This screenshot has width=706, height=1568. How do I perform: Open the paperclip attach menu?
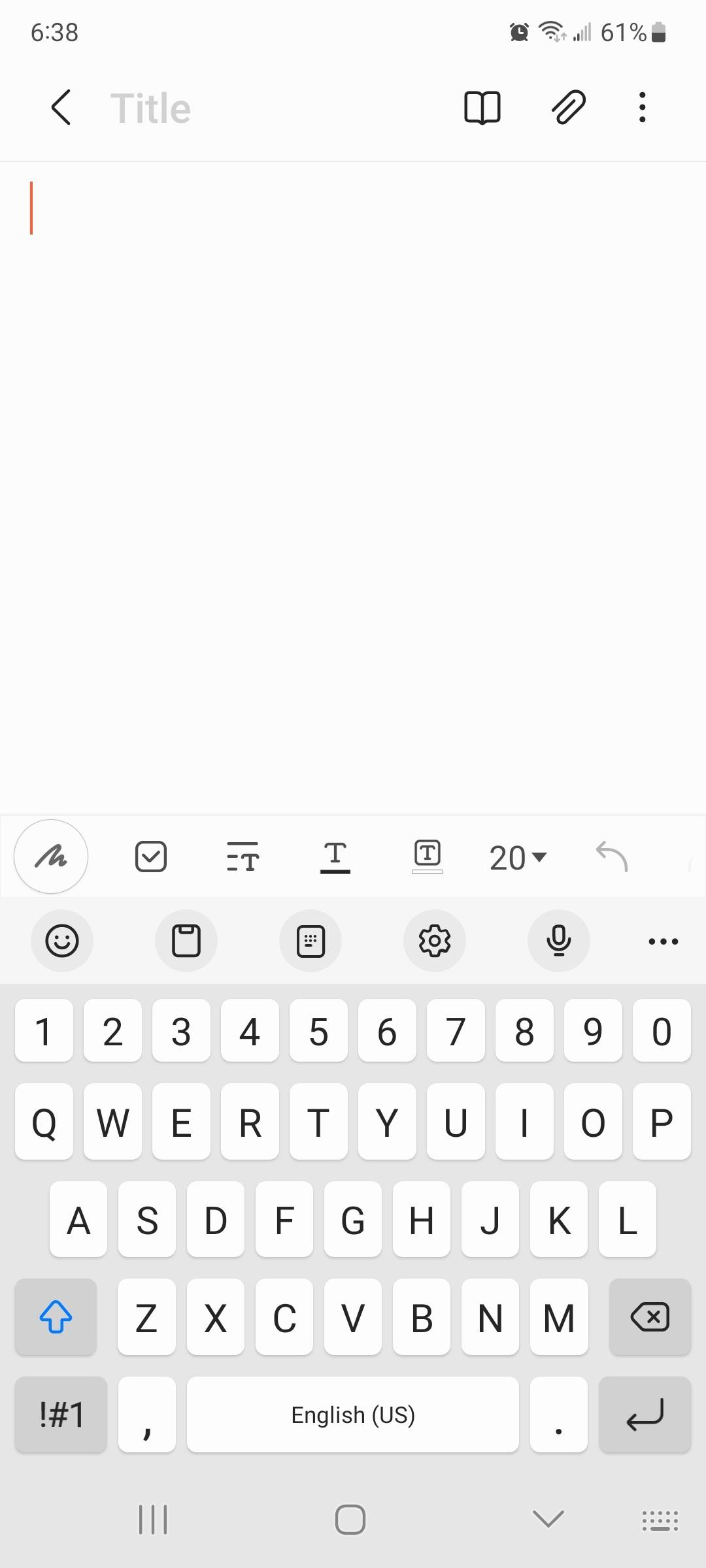point(568,108)
